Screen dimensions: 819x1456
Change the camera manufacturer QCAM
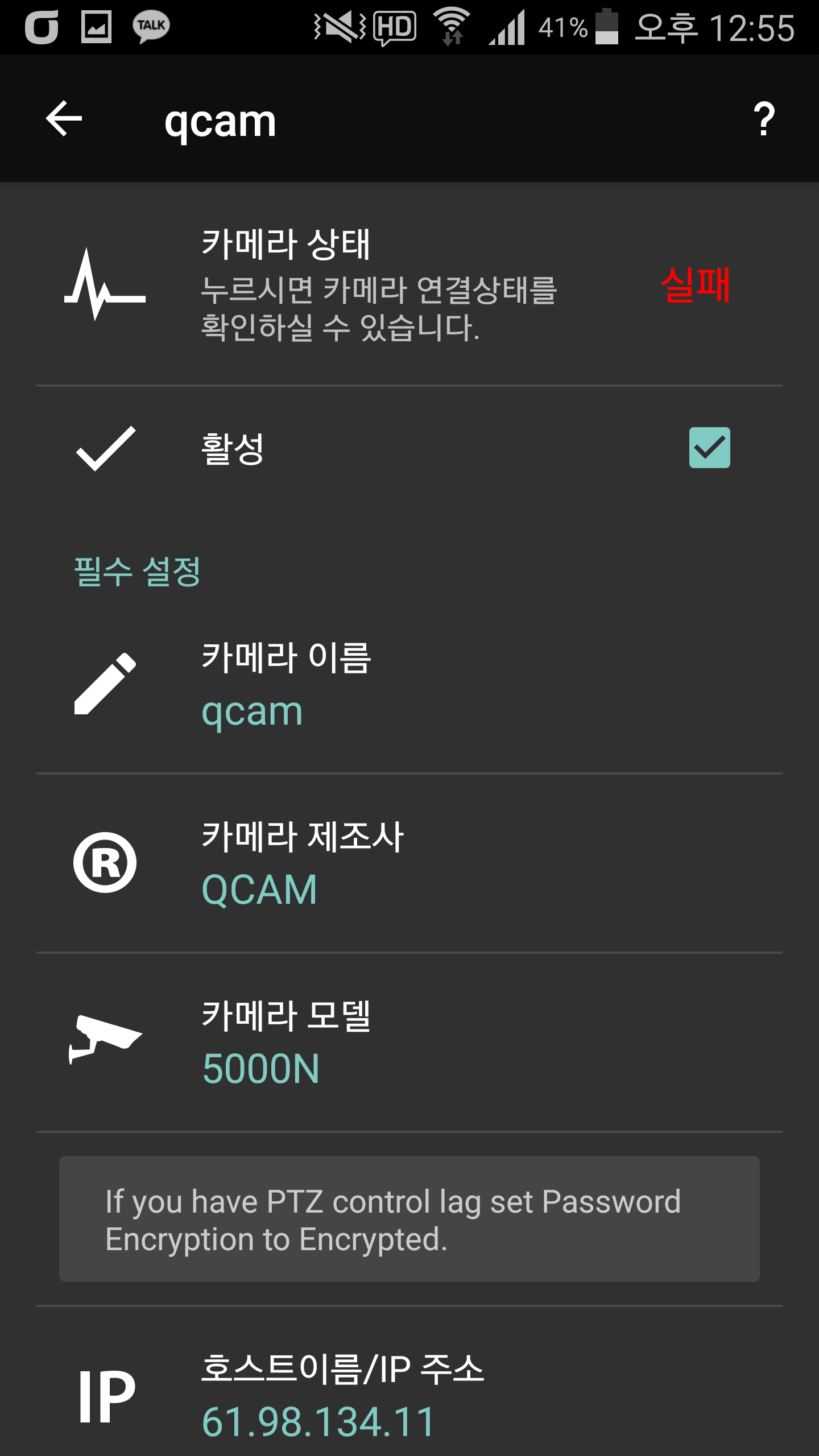tap(409, 863)
